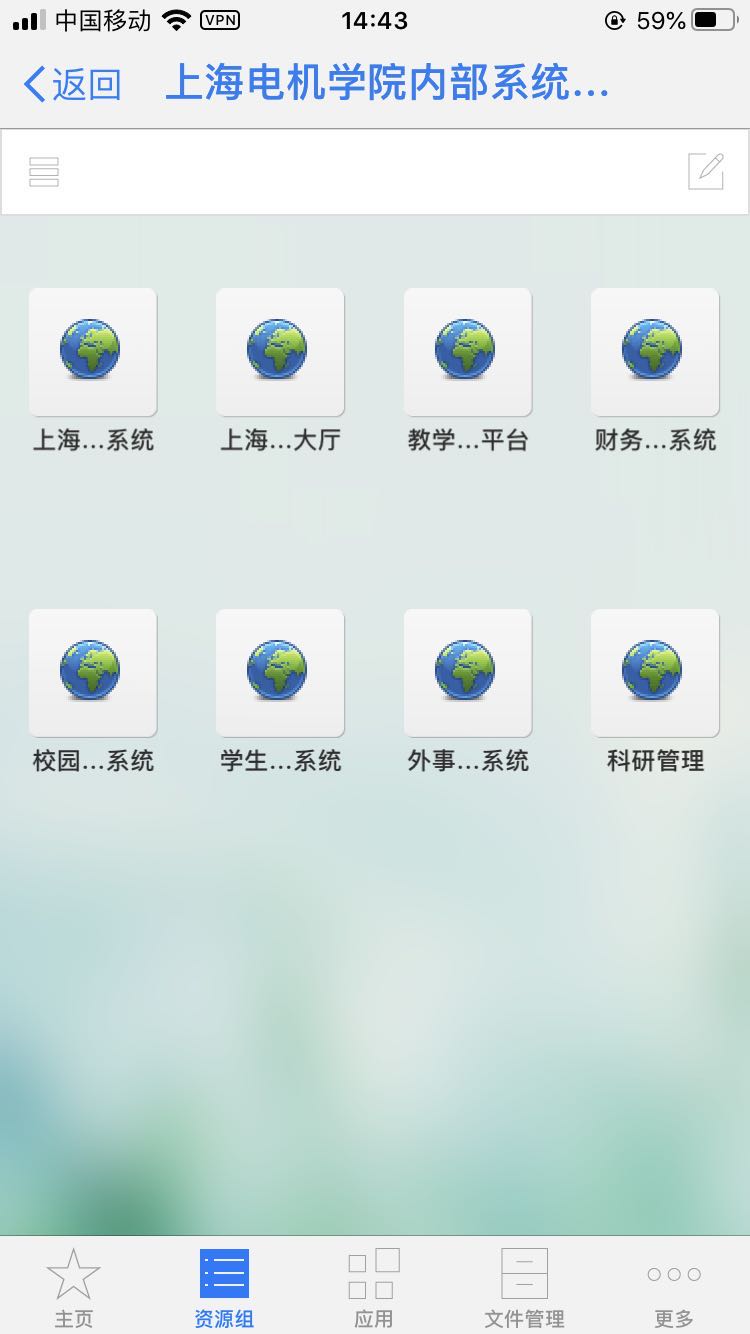Open the 科研管理 research management icon
Viewport: 750px width, 1334px height.
(x=654, y=672)
